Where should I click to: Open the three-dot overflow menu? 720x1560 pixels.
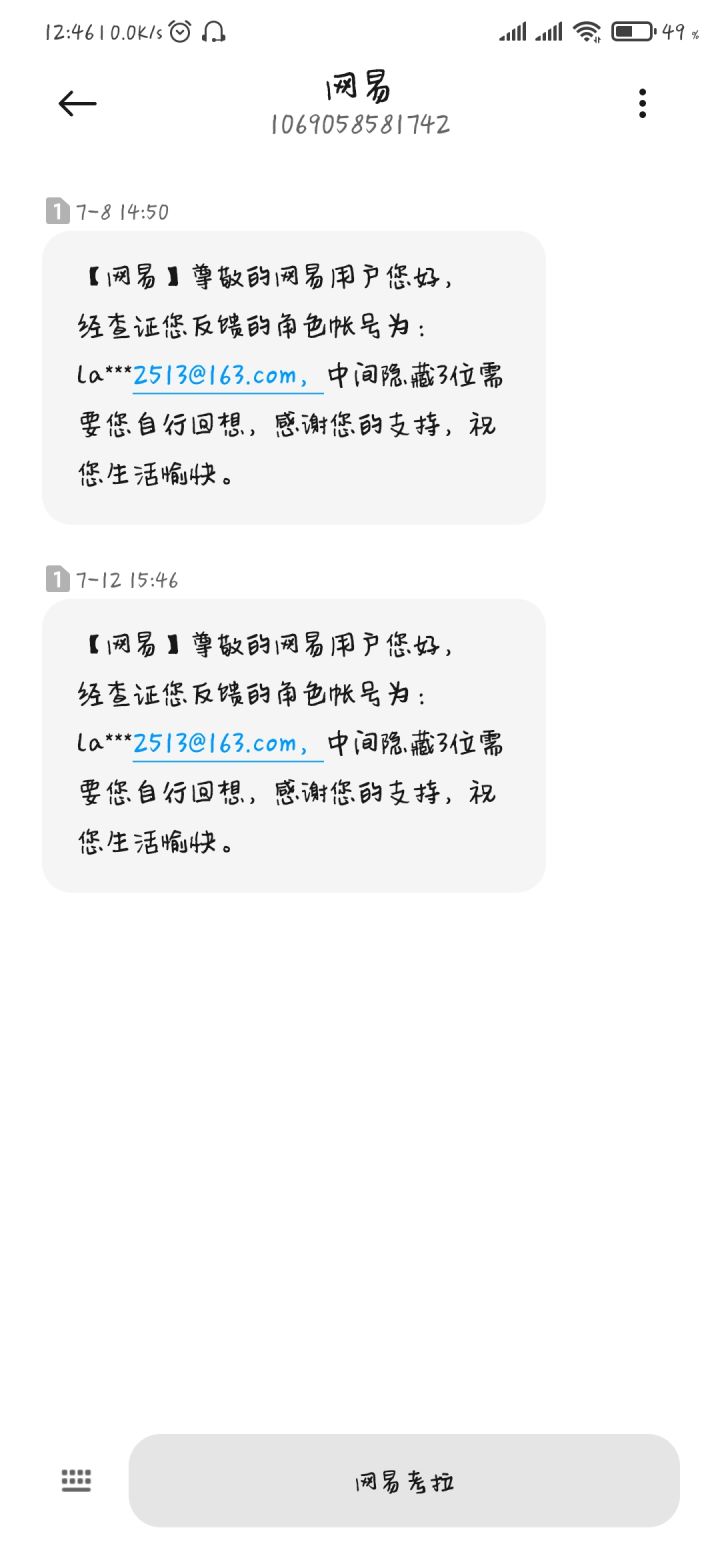coord(642,103)
